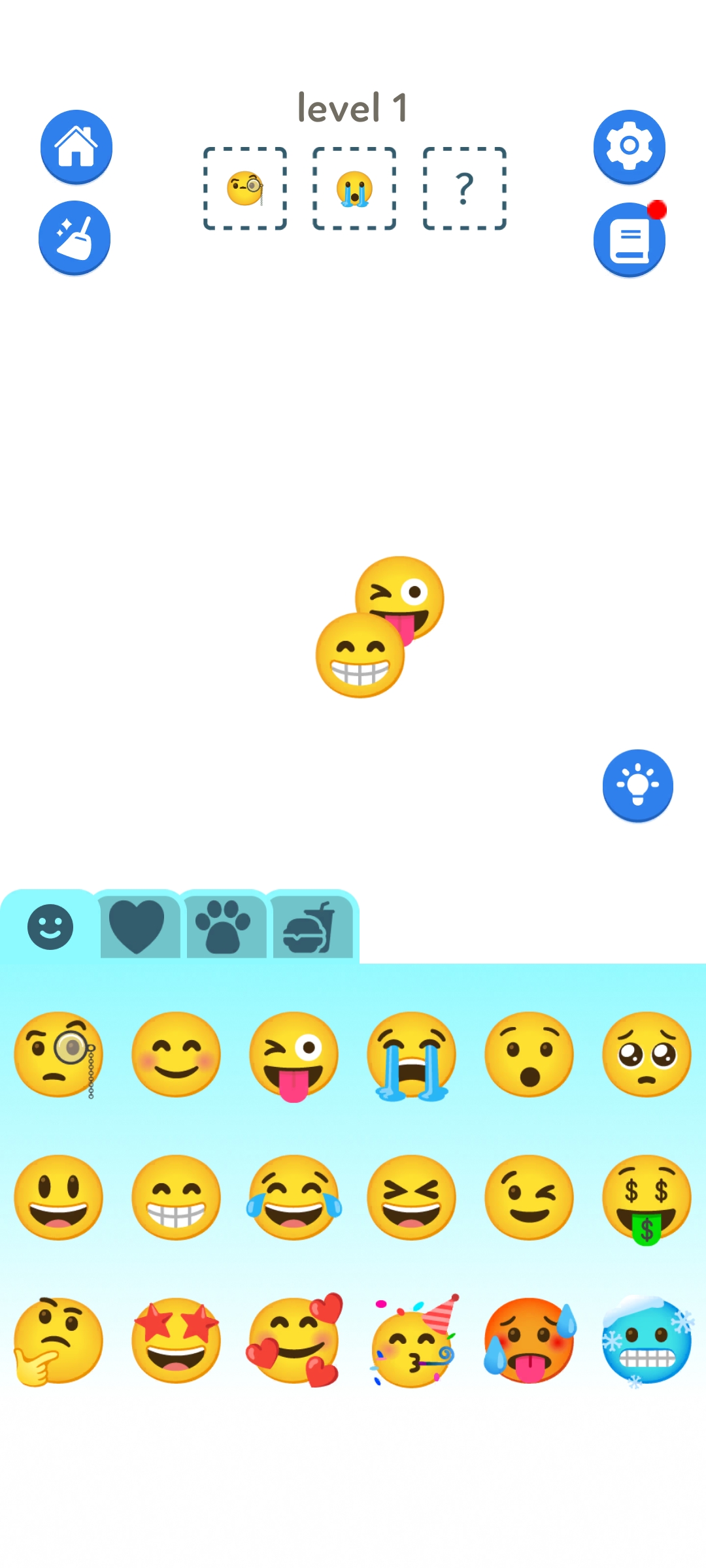Open the collection book icon
Viewport: 706px width, 1568px height.
pos(629,239)
